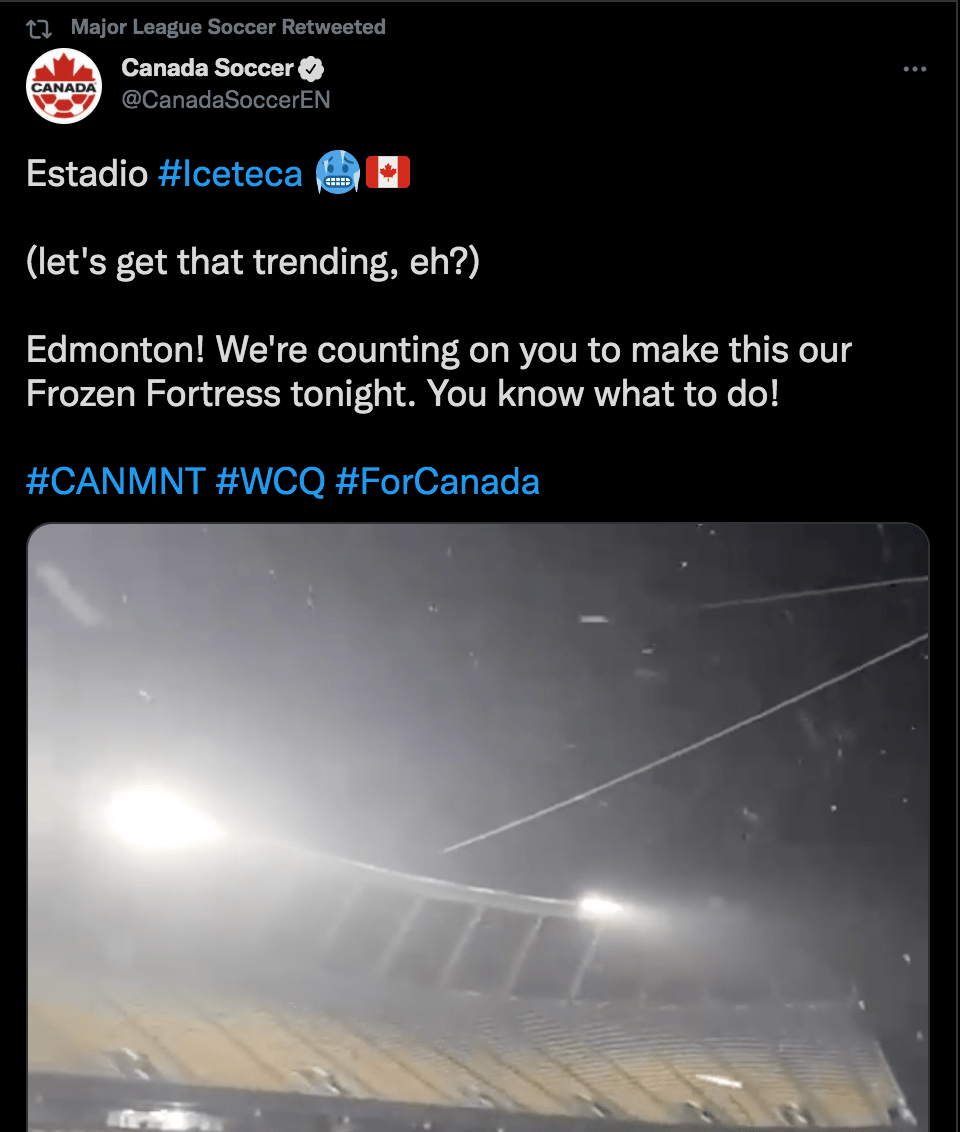The width and height of the screenshot is (960, 1132).
Task: Click the blue verified badge next to Canada Soccer
Action: point(310,67)
